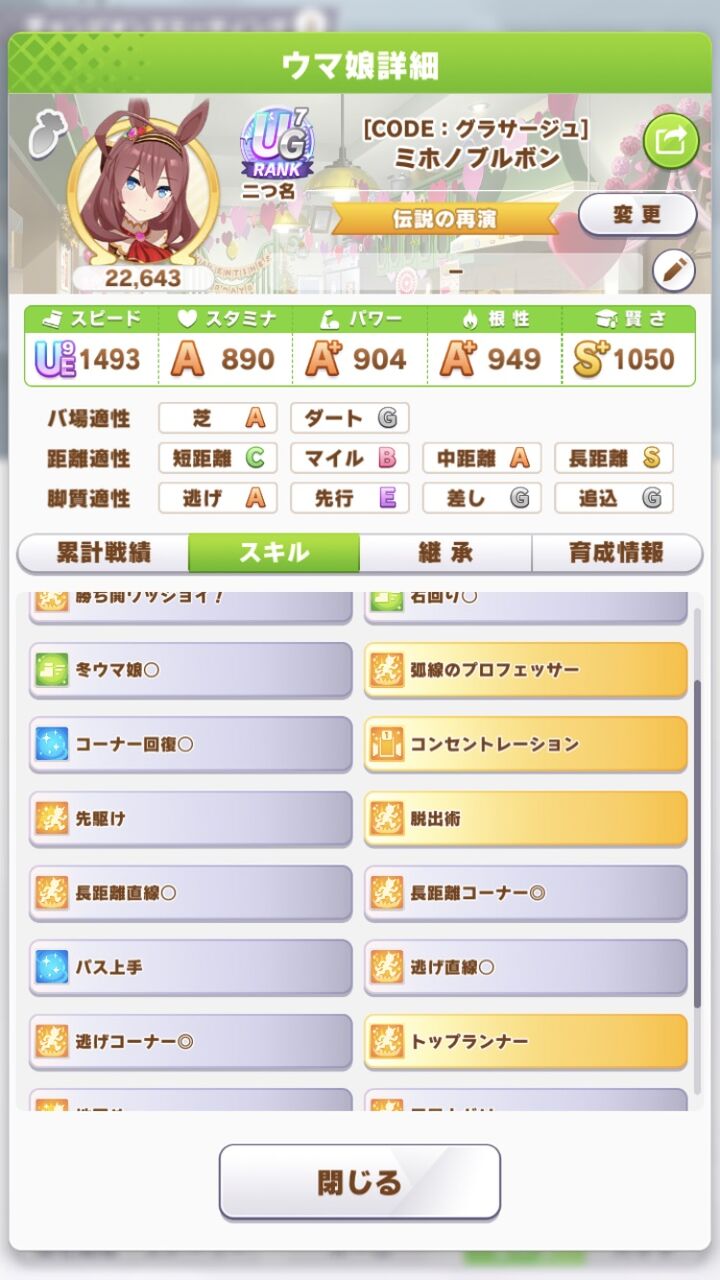Open the トップランナー skill entry
The width and height of the screenshot is (720, 1280).
point(525,1041)
